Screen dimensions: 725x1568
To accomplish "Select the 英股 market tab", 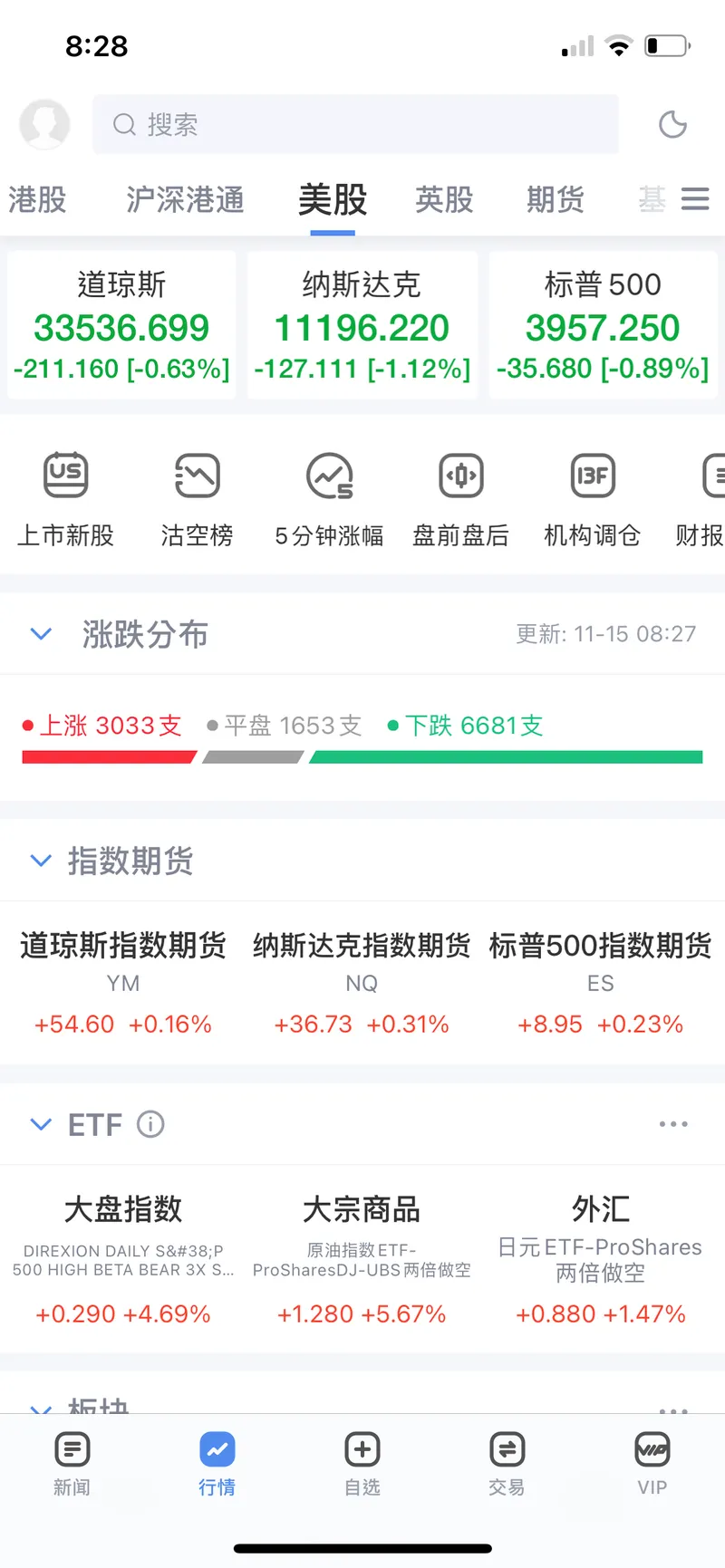I will pyautogui.click(x=444, y=199).
